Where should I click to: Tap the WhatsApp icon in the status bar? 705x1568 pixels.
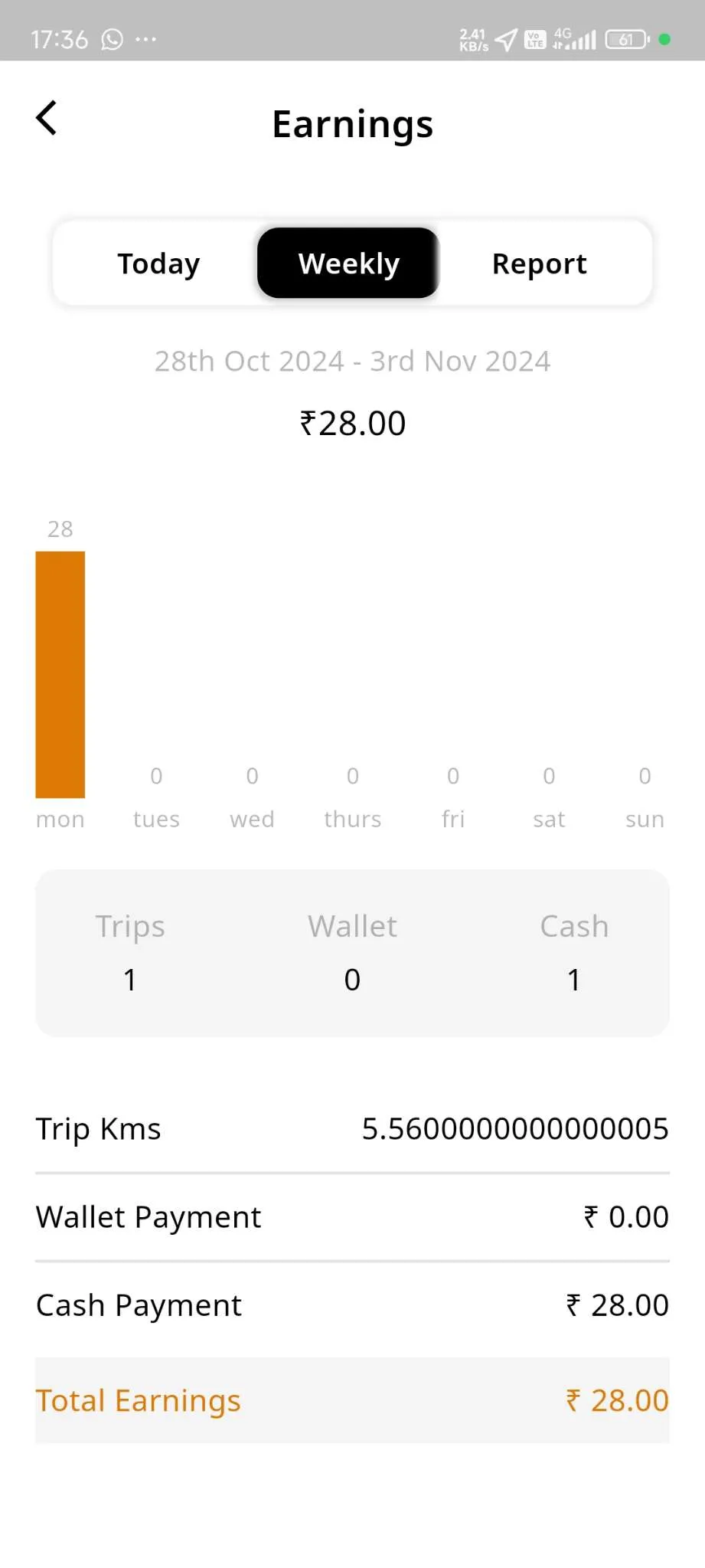pos(112,39)
